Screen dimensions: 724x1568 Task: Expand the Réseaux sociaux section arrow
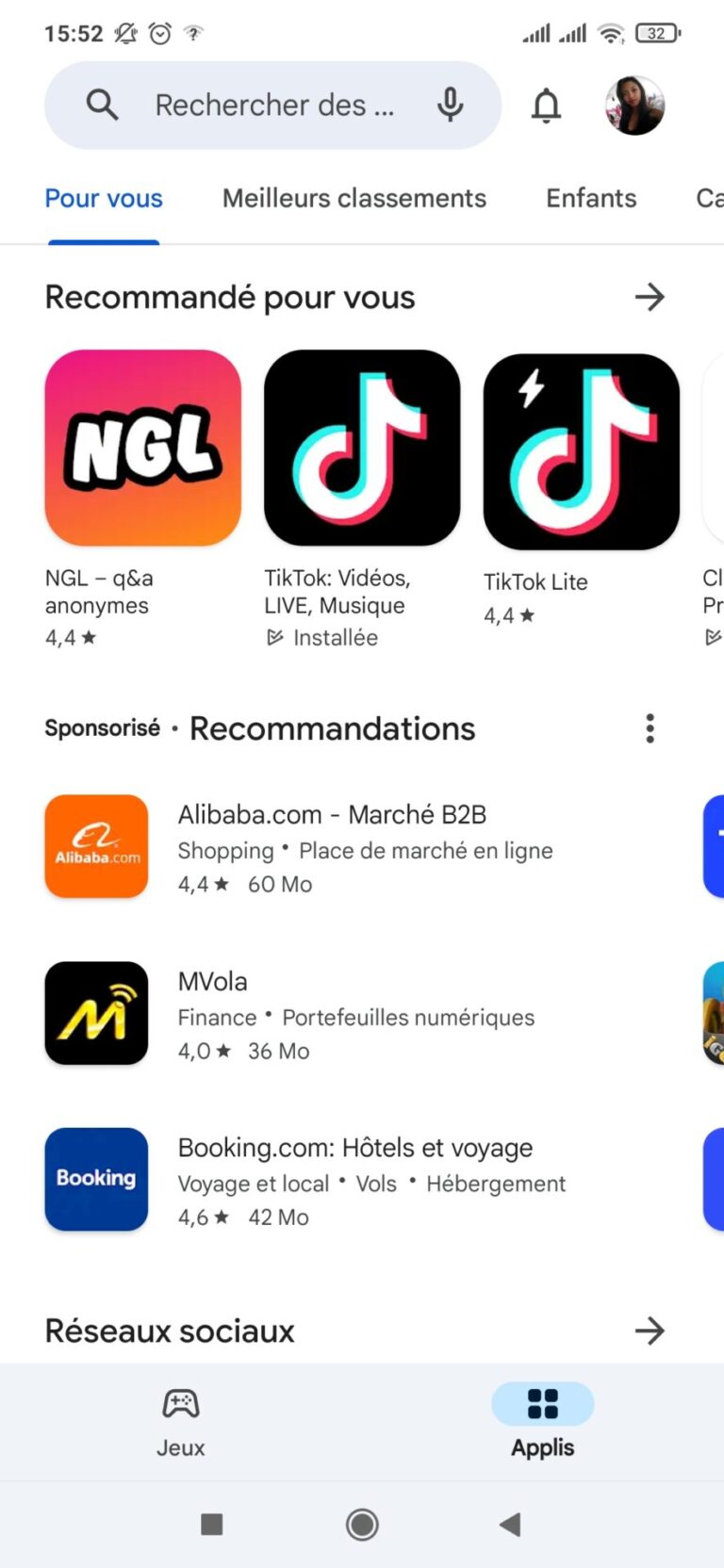pos(650,1331)
